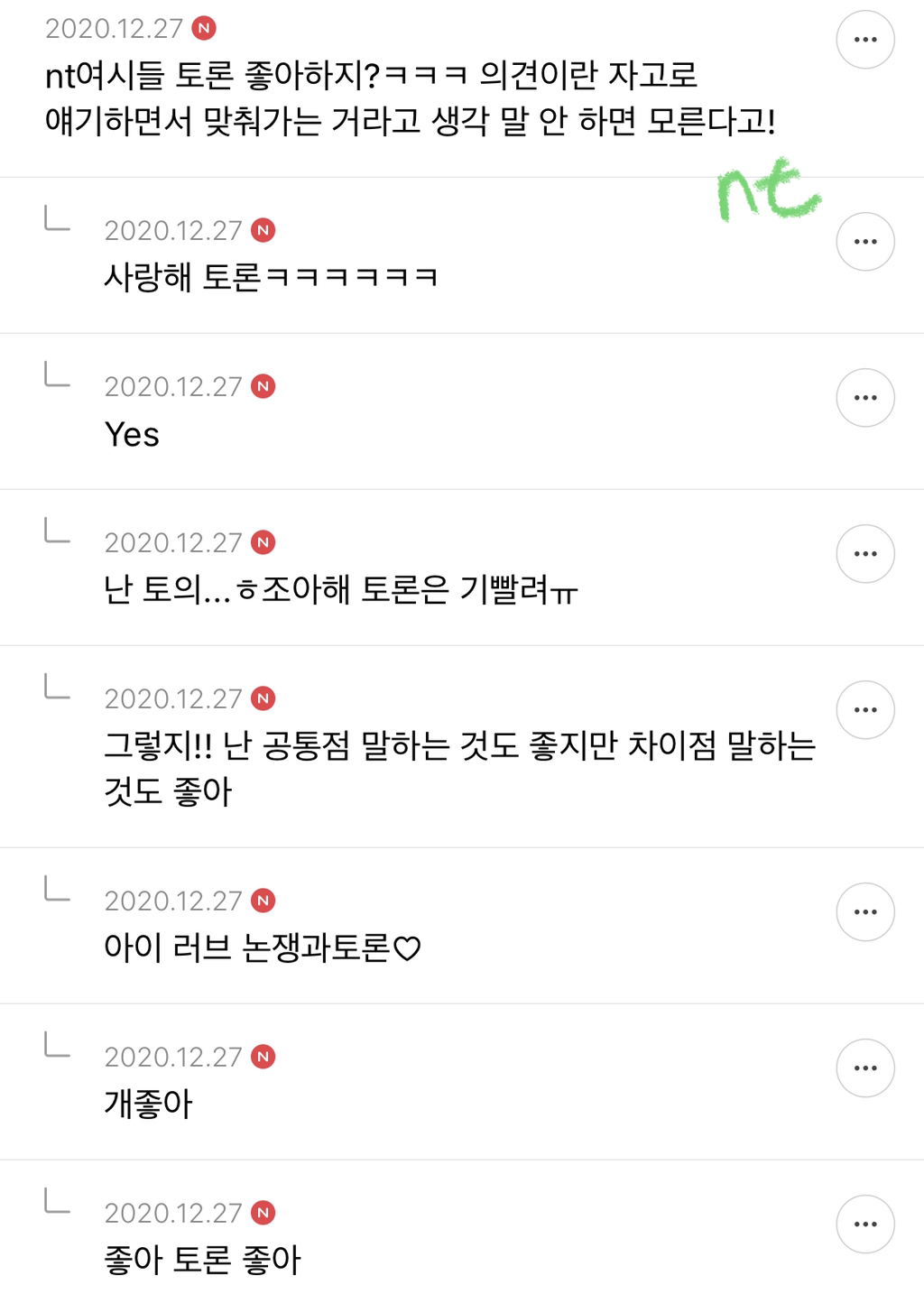The image size is (924, 1303).
Task: Open more options on the '그렇지!! 난 공통점' reply
Action: coord(864,710)
